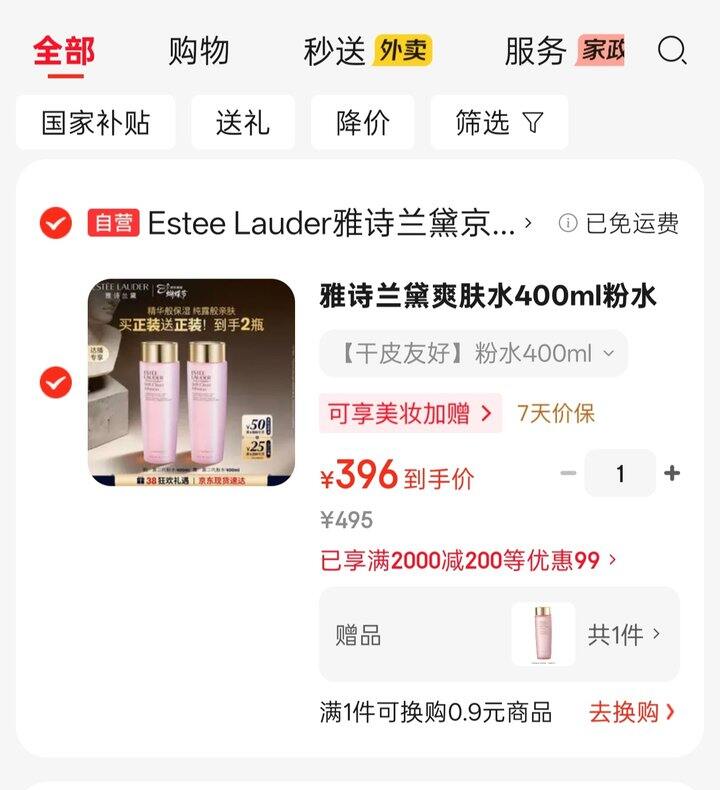The height and width of the screenshot is (790, 720).
Task: Uncheck the Estee Lauder store checkbox
Action: (56, 223)
